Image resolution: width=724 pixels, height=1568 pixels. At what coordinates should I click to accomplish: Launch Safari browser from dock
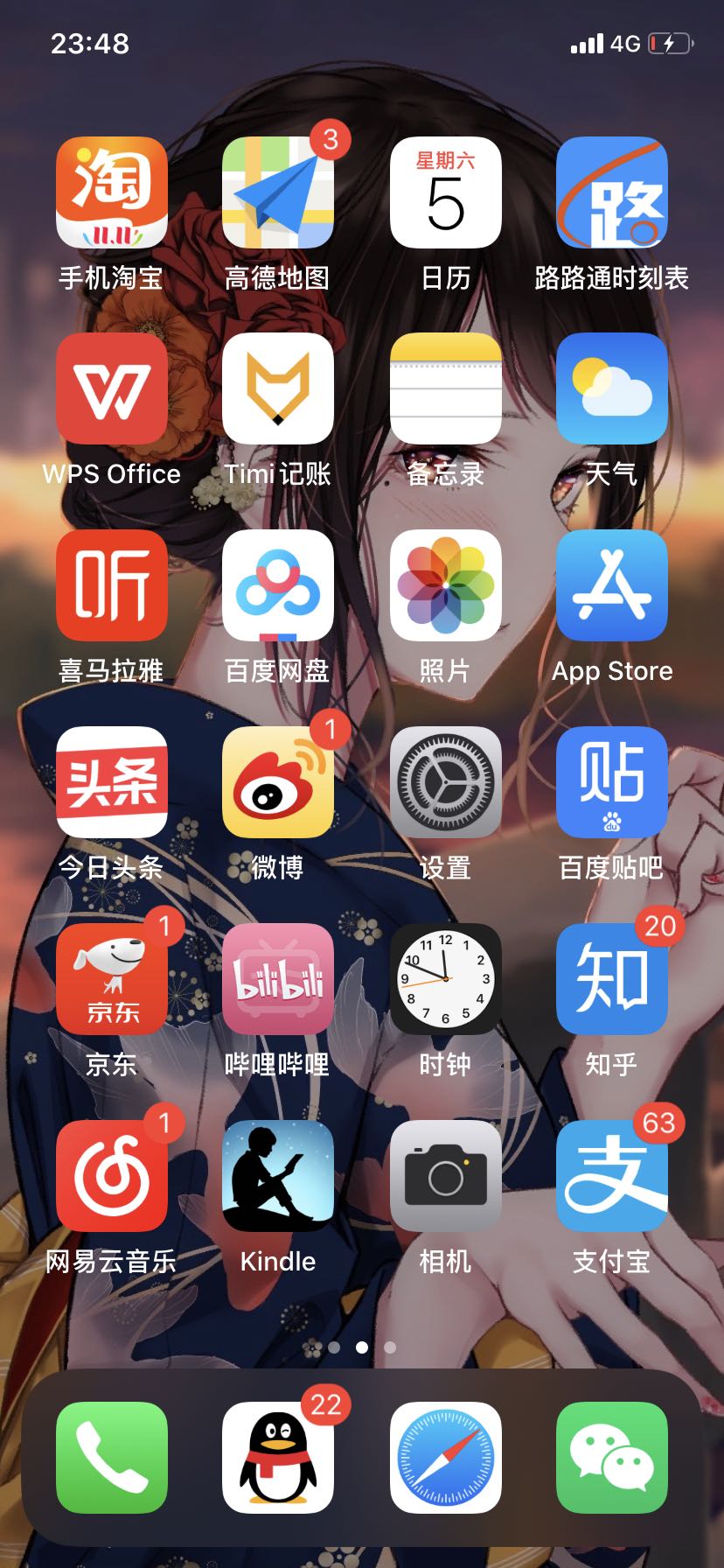pyautogui.click(x=446, y=1458)
